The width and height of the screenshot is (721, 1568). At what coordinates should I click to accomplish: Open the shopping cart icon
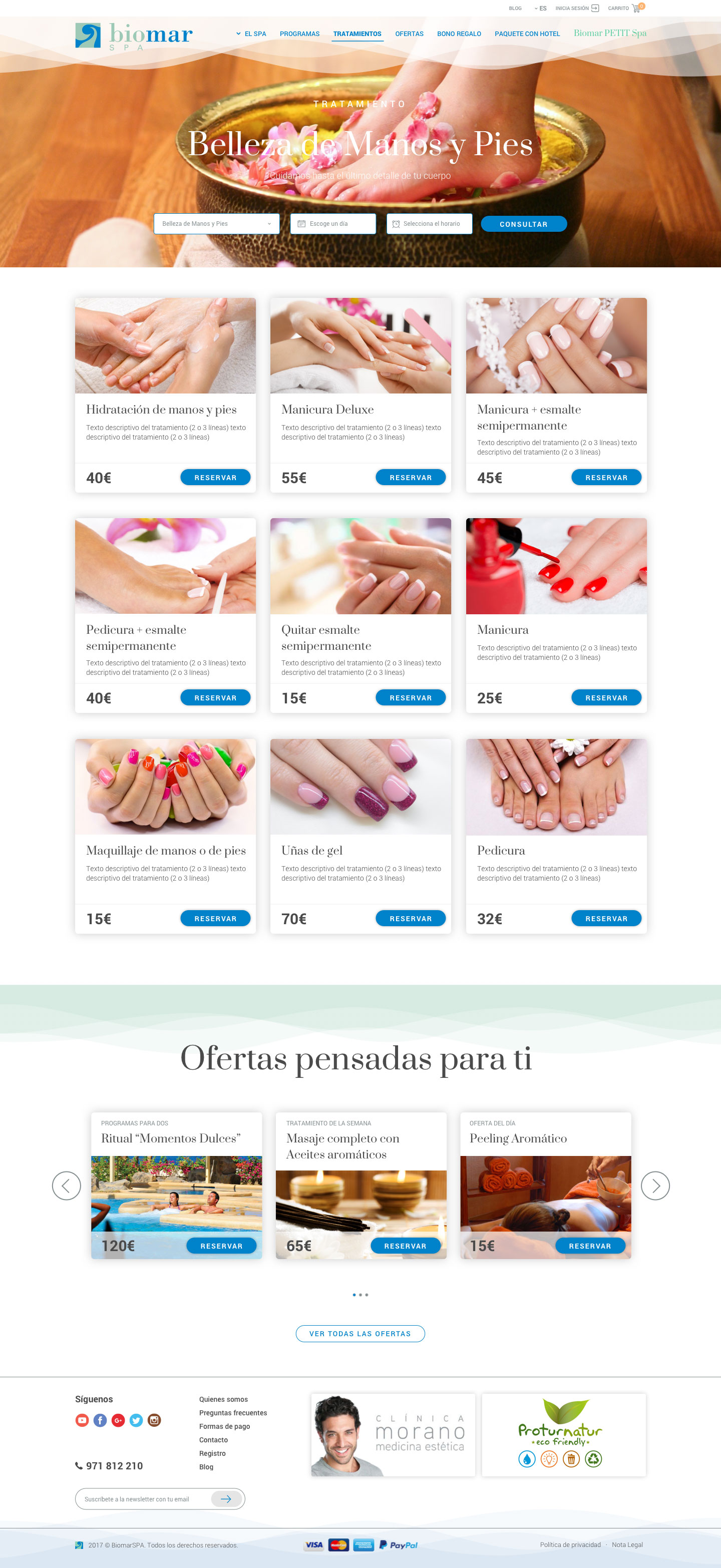[x=636, y=9]
